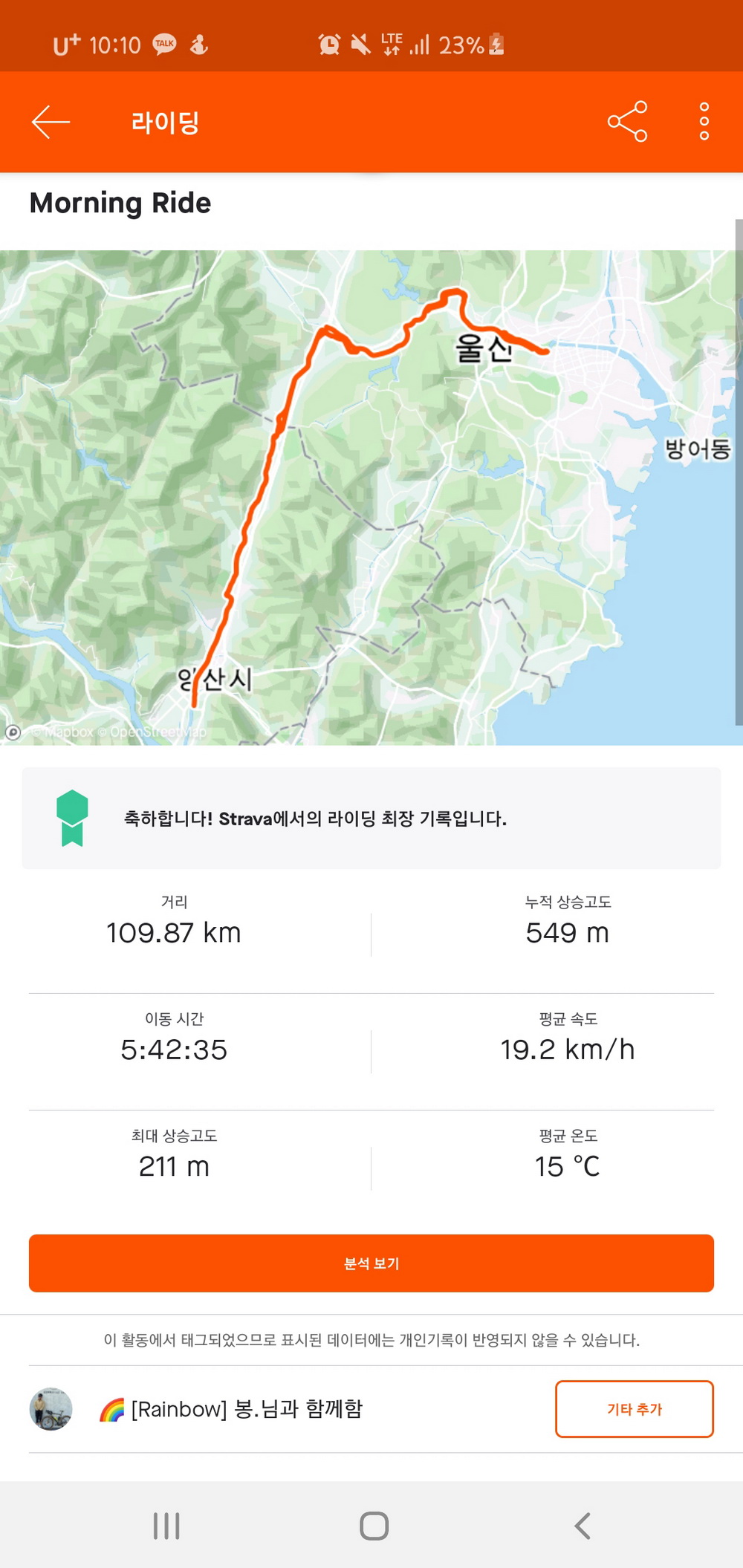
Task: Open the recent apps view
Action: (x=166, y=1526)
